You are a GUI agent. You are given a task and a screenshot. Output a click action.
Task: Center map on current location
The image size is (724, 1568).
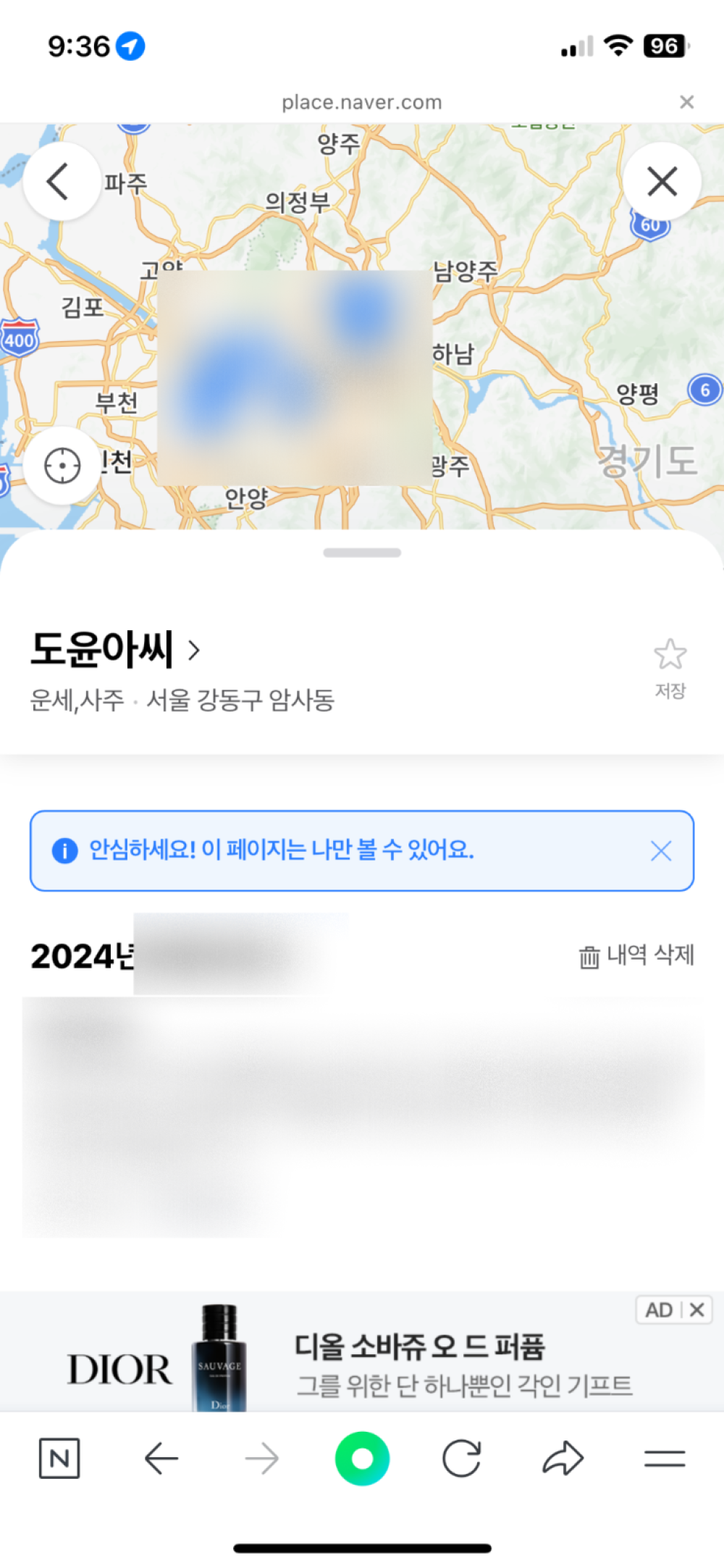pos(62,466)
